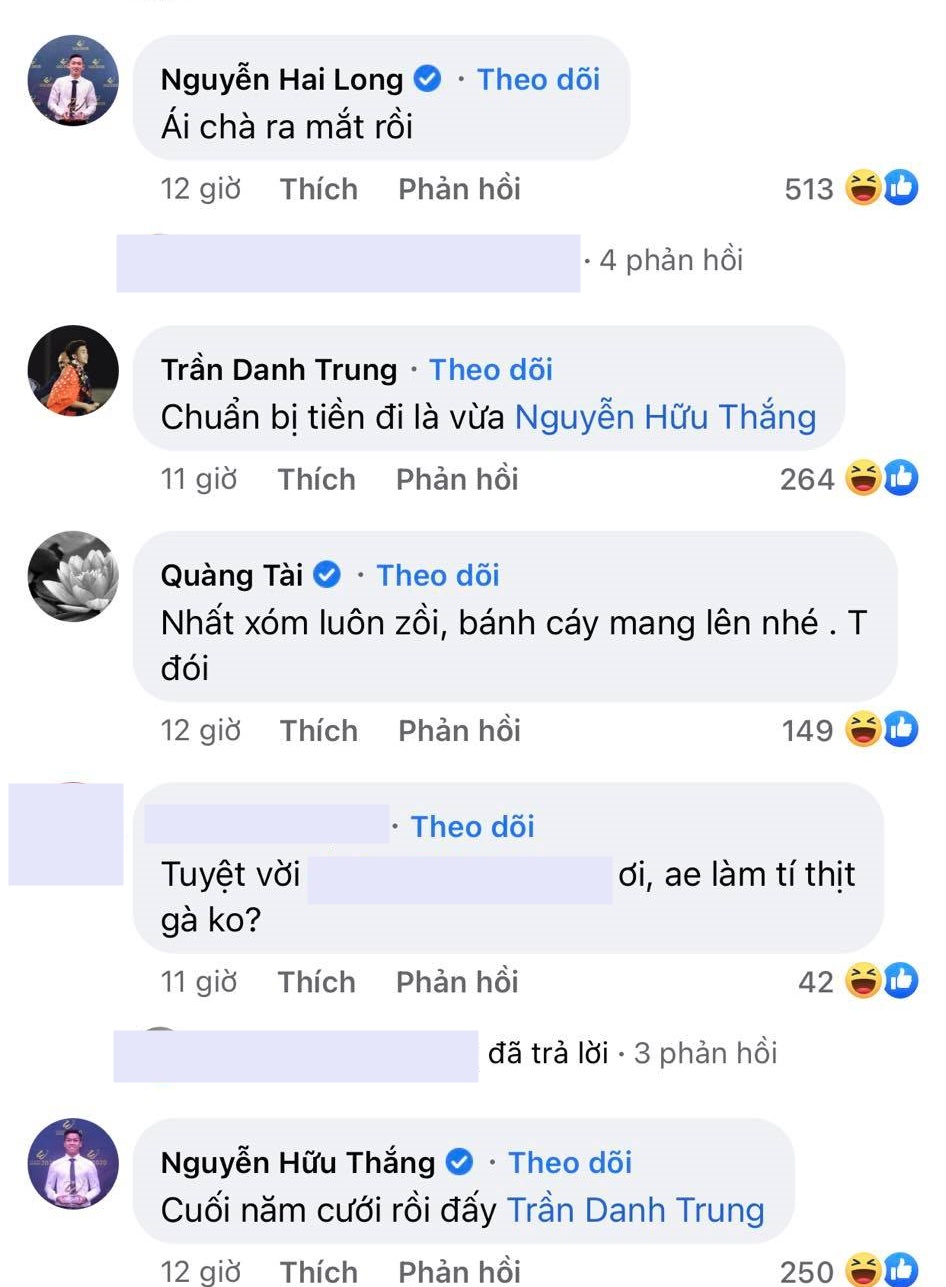Reply to Trần Danh Trung's comment
Image resolution: width=946 pixels, height=1287 pixels.
click(457, 480)
